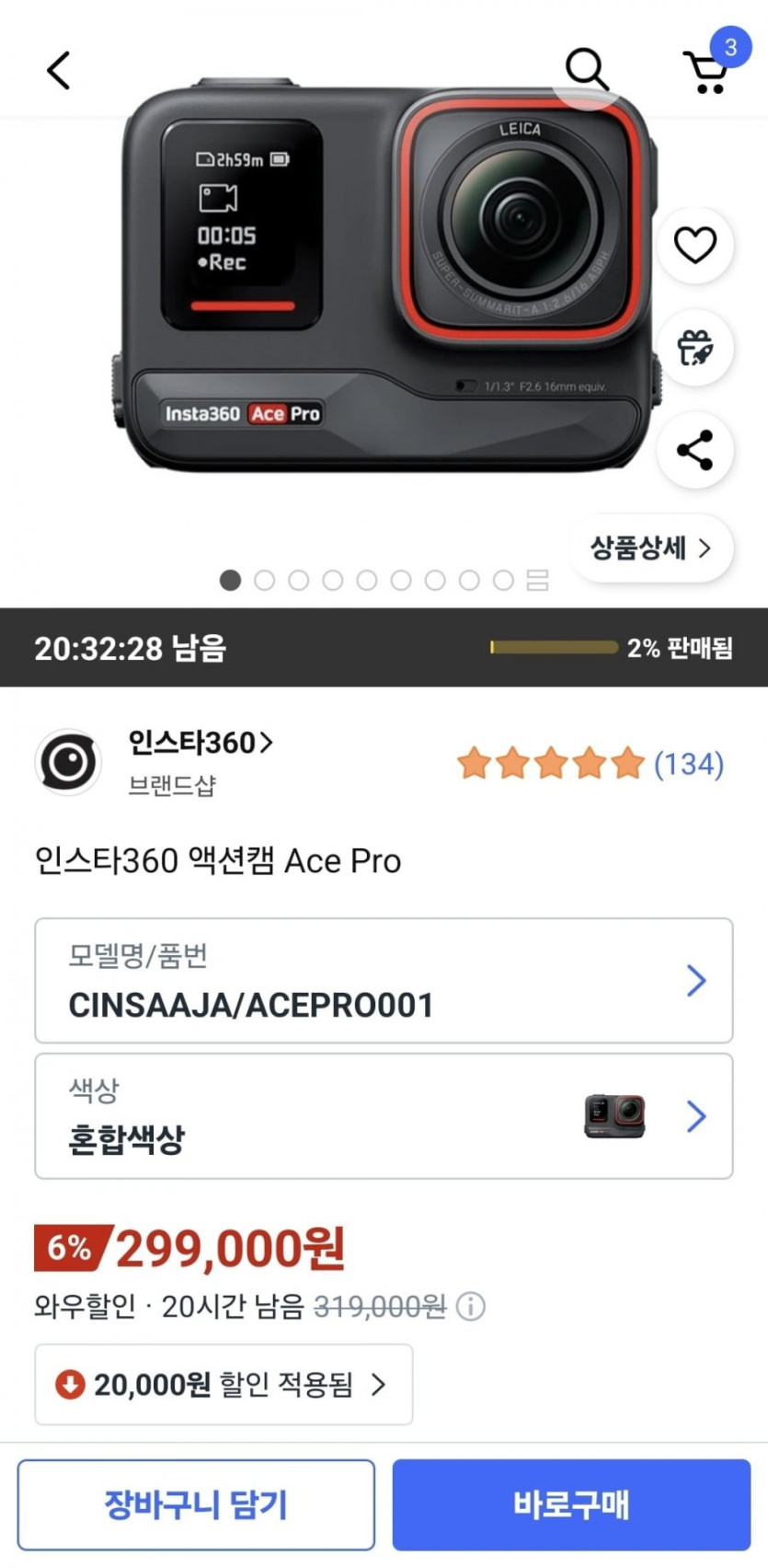The height and width of the screenshot is (1568, 768).
Task: Go back using the back arrow
Action: coord(59,70)
